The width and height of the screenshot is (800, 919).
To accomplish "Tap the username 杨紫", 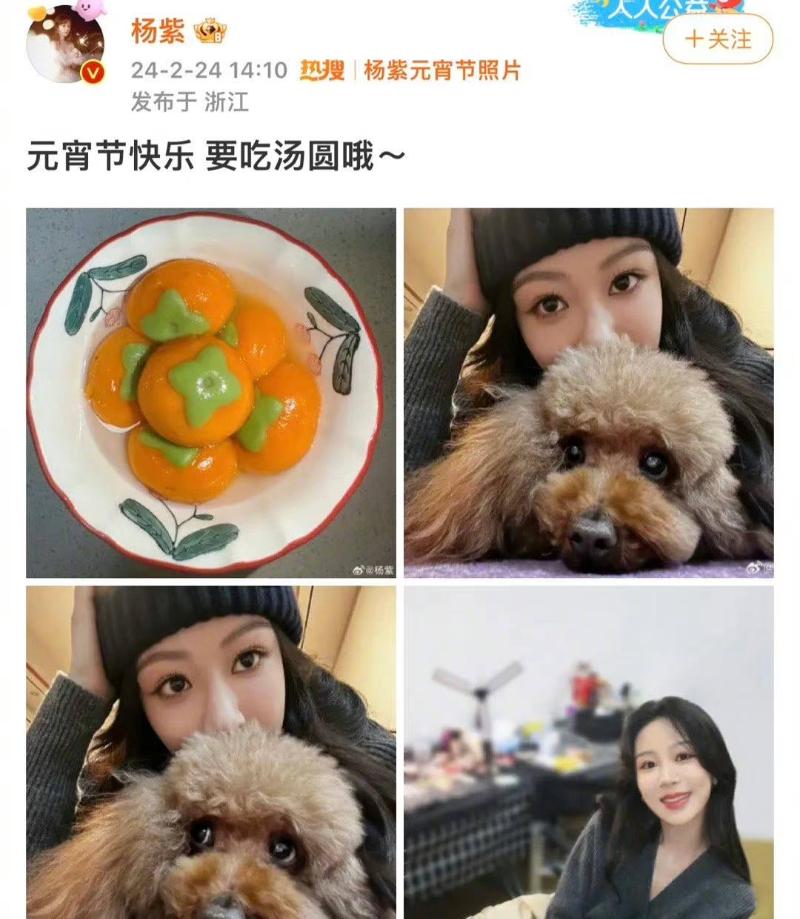I will [x=158, y=31].
